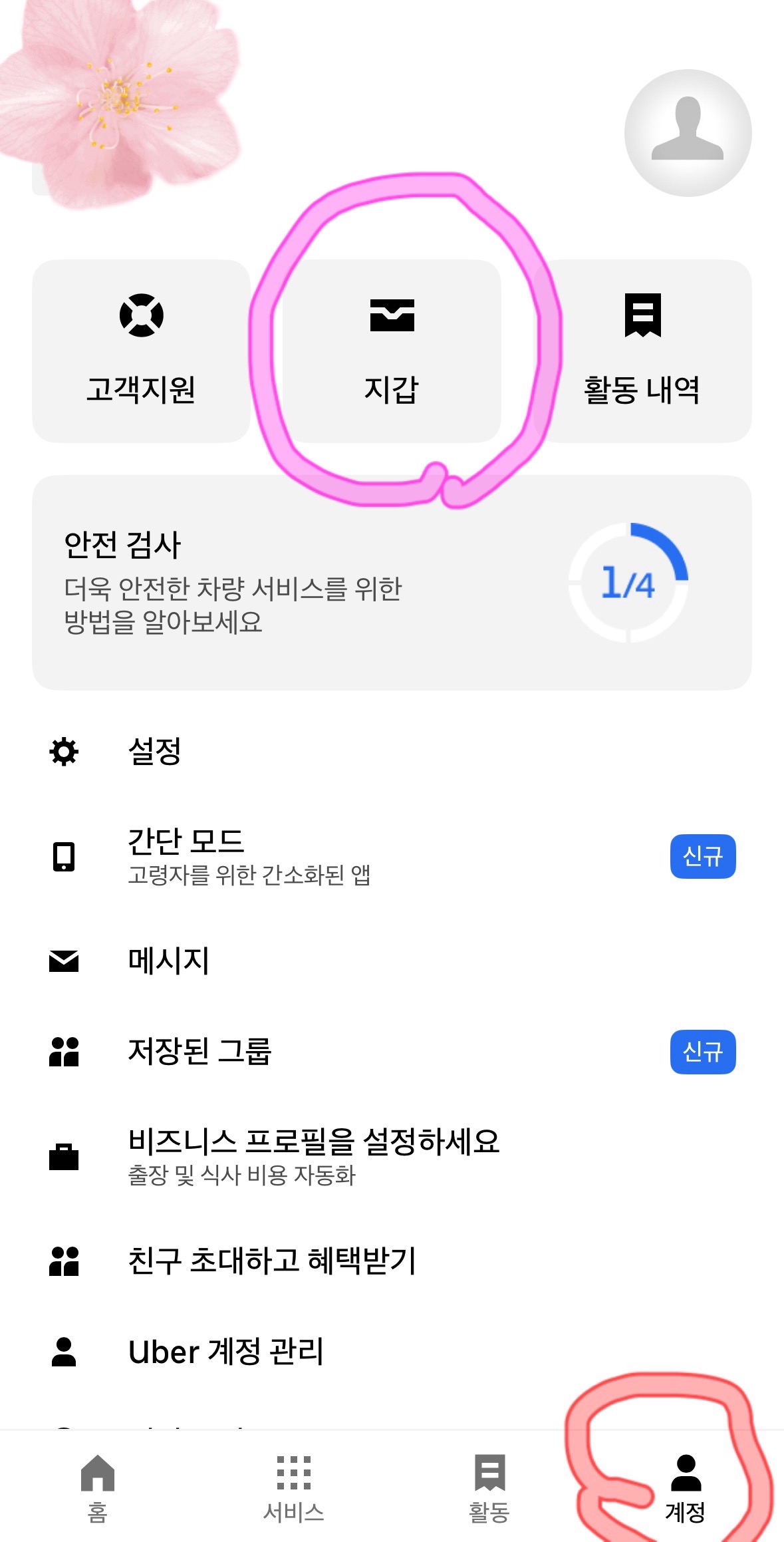
Task: Click the 신규 badge next to 간단 모드
Action: pyautogui.click(x=703, y=858)
